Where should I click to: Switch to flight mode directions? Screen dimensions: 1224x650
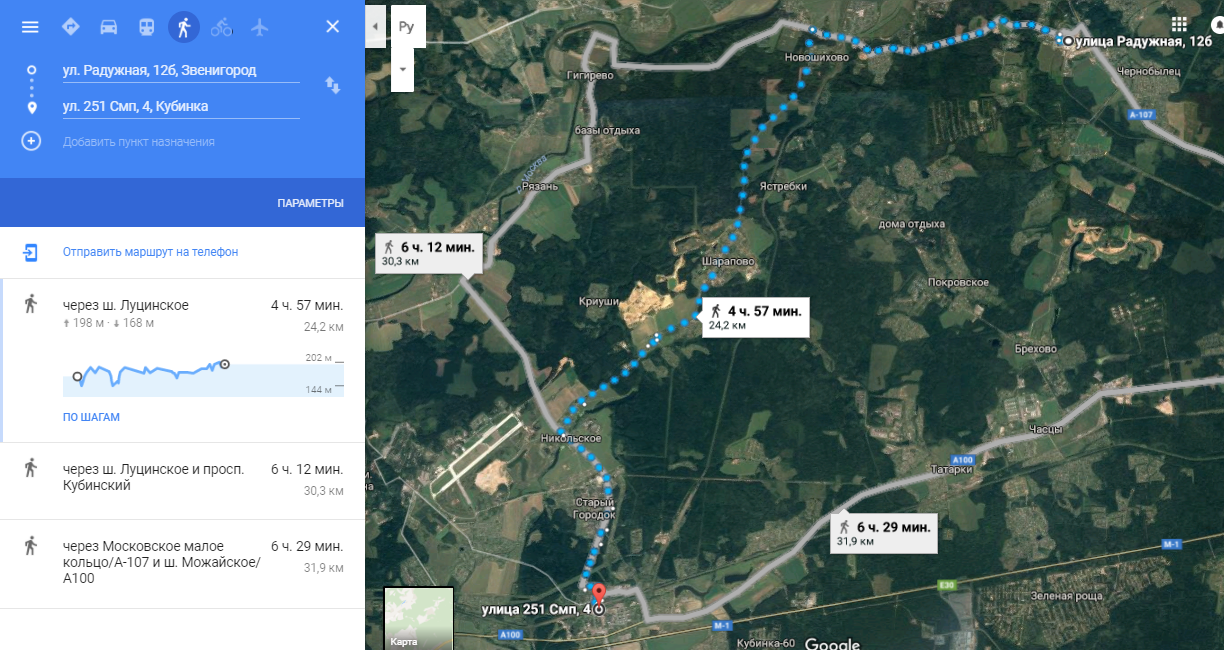pyautogui.click(x=260, y=27)
